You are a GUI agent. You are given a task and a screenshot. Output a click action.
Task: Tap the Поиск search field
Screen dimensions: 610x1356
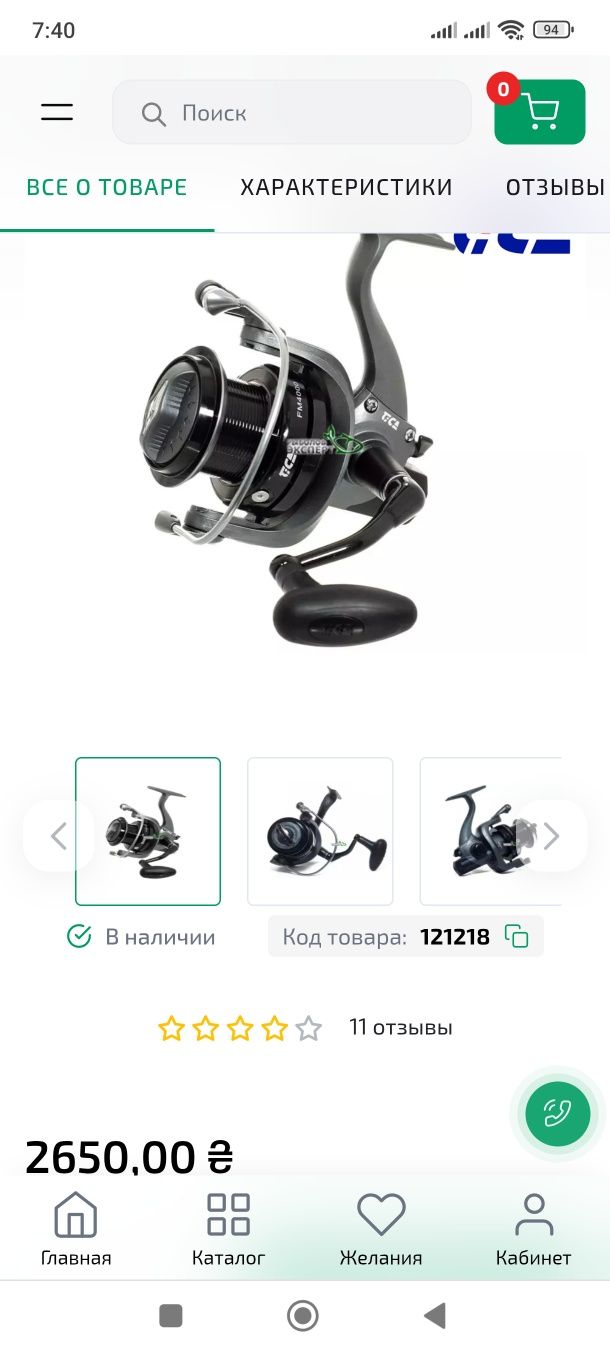click(x=291, y=113)
